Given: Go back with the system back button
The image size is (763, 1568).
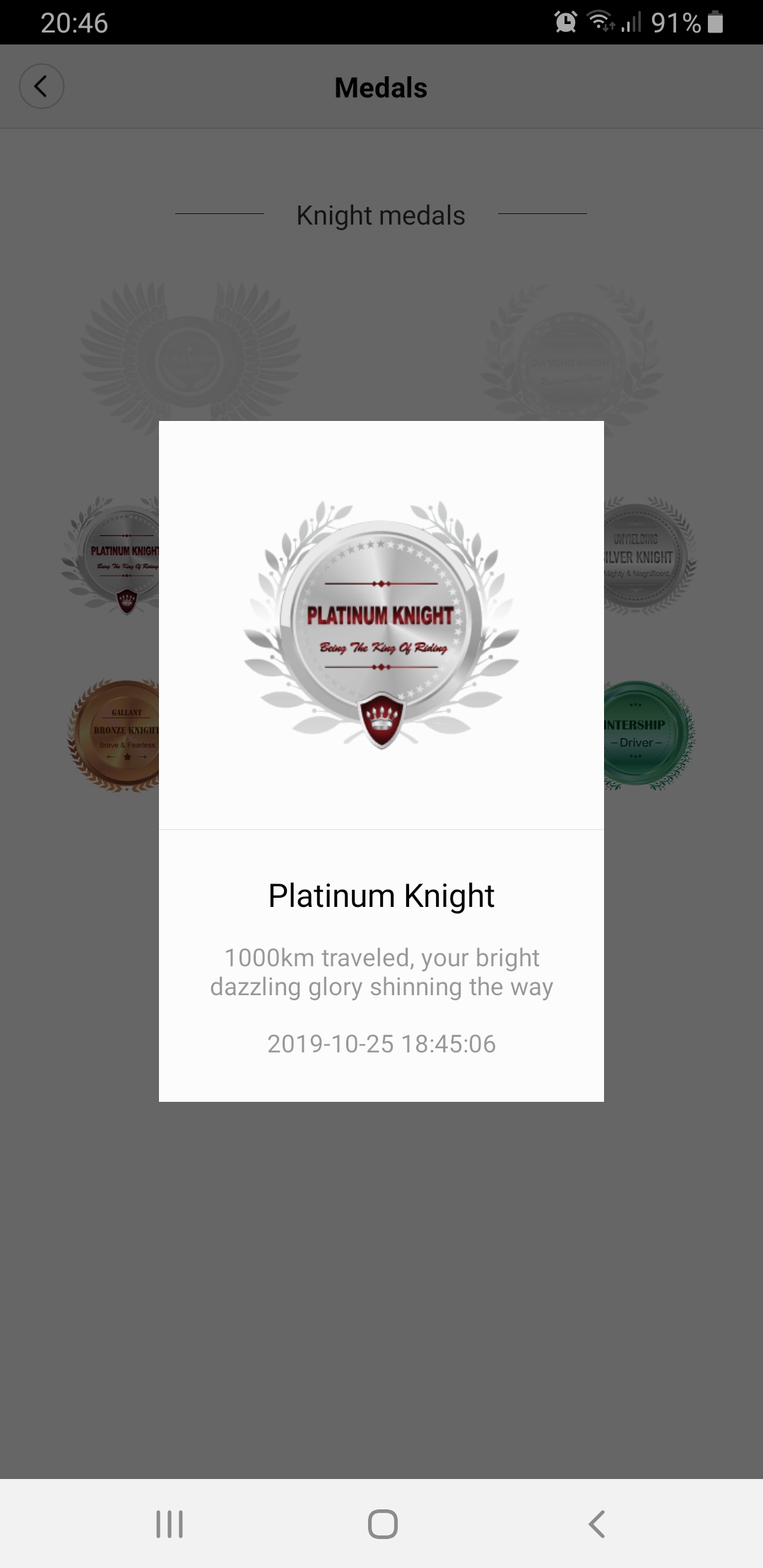Looking at the screenshot, I should coord(597,1524).
